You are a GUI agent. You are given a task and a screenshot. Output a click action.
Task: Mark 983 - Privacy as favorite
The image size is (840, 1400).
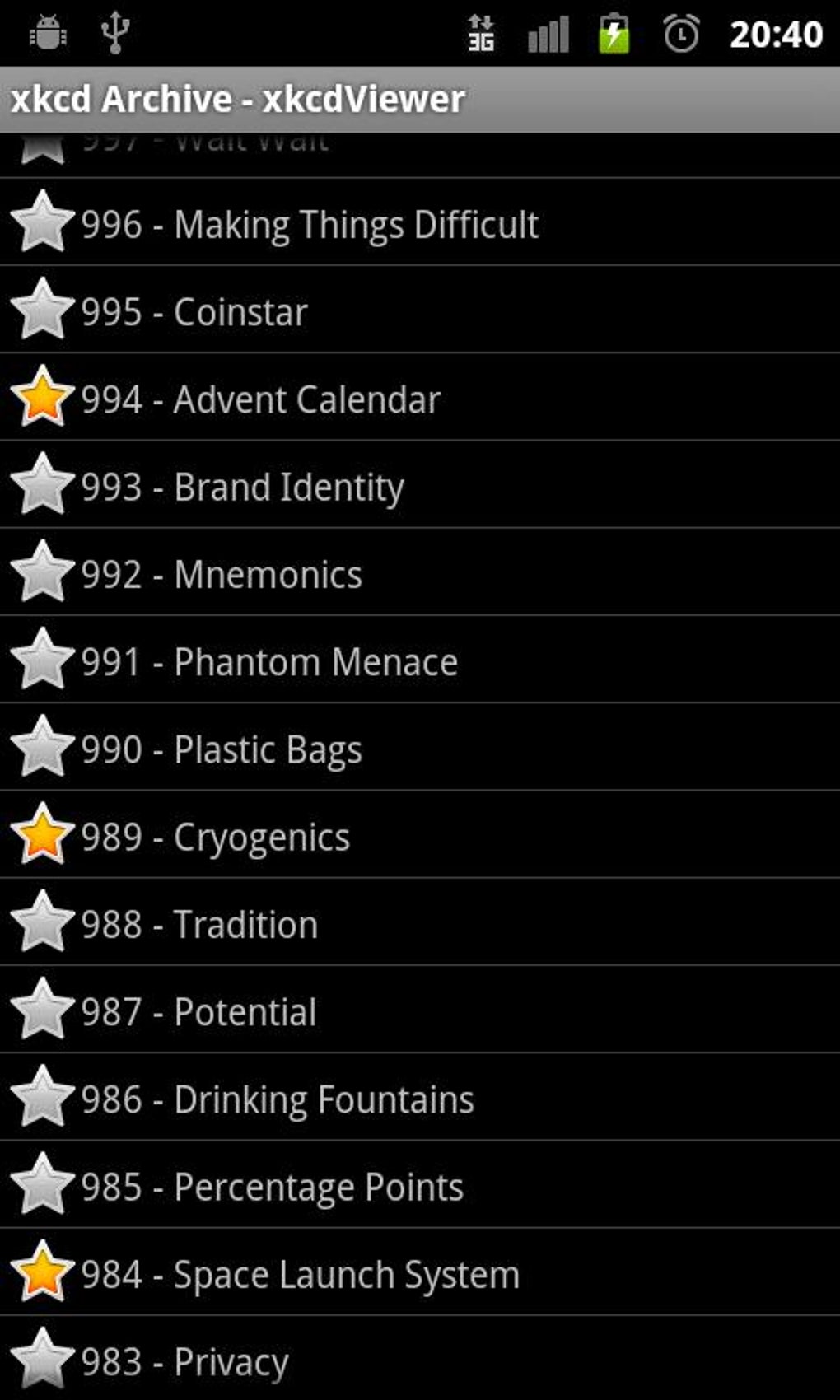click(x=42, y=1358)
